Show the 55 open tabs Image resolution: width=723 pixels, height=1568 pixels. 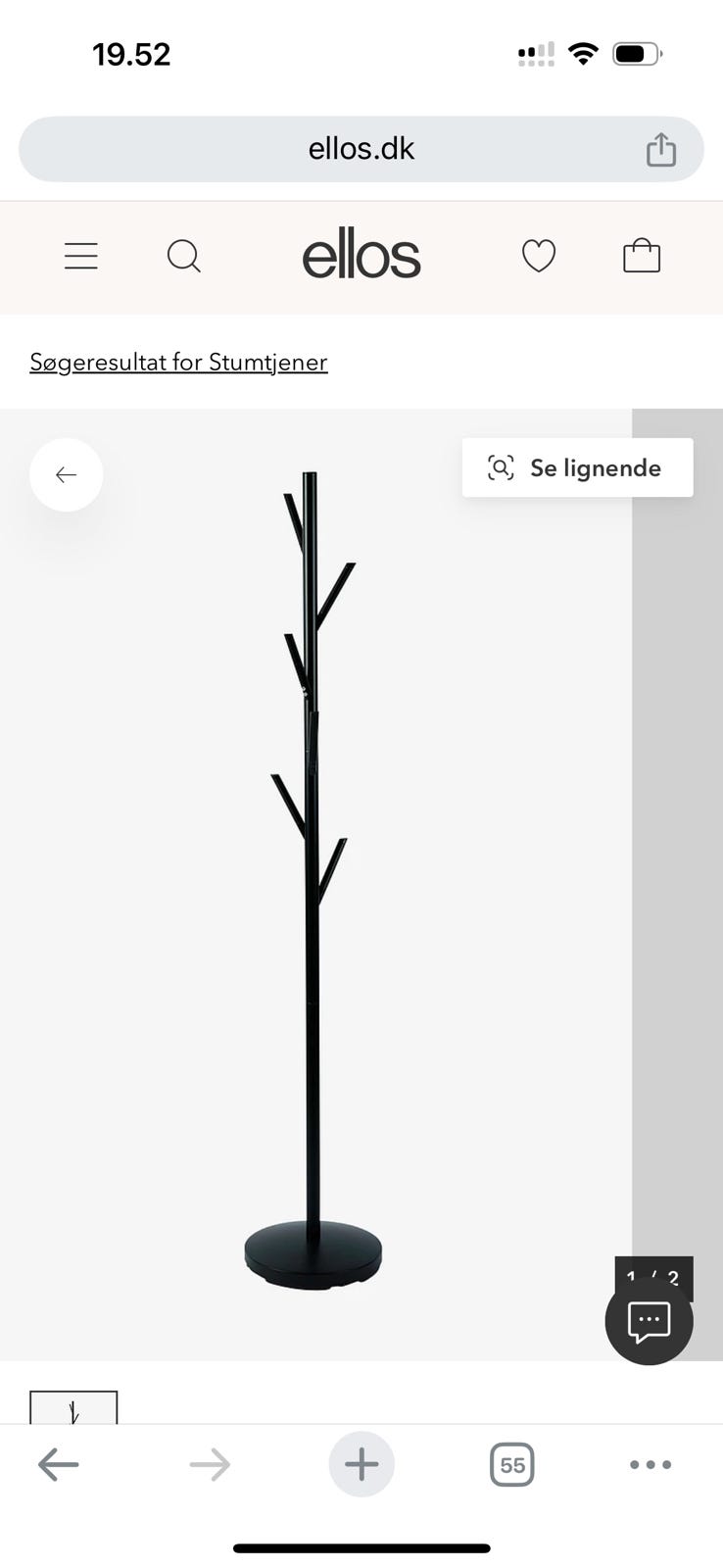[x=511, y=1465]
